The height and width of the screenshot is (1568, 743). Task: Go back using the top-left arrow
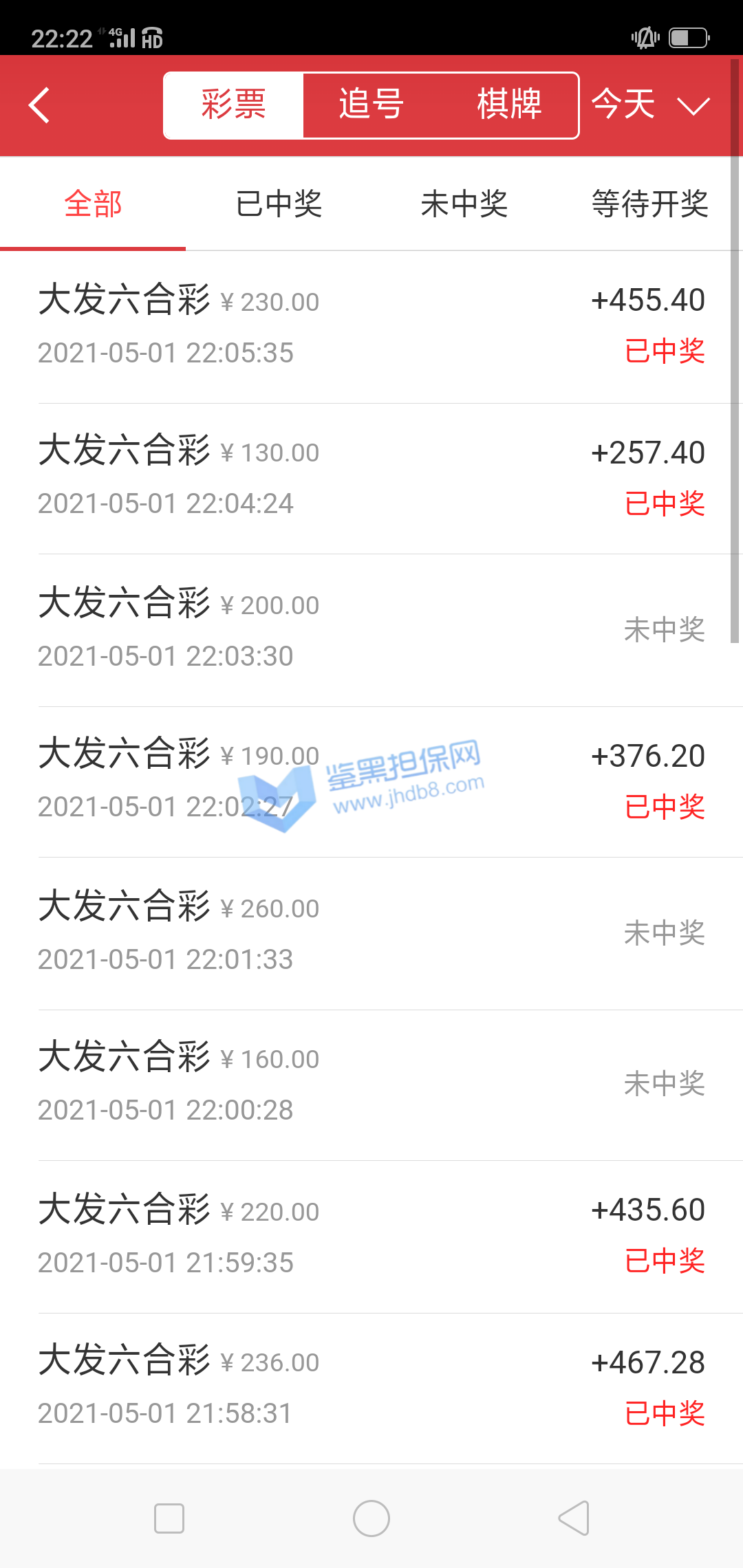[x=39, y=105]
